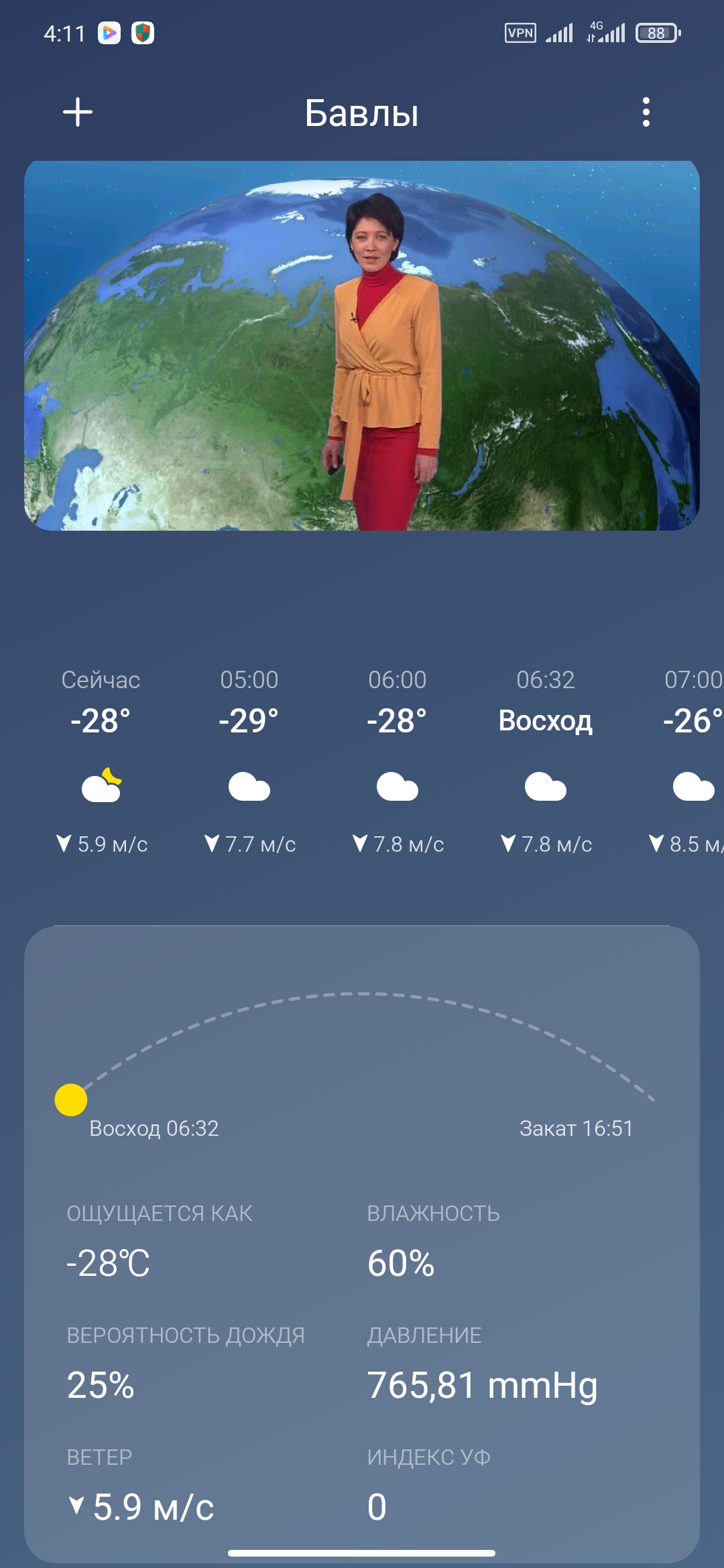Open the weather presenter video card
Viewport: 724px width, 1568px height.
coord(362,345)
